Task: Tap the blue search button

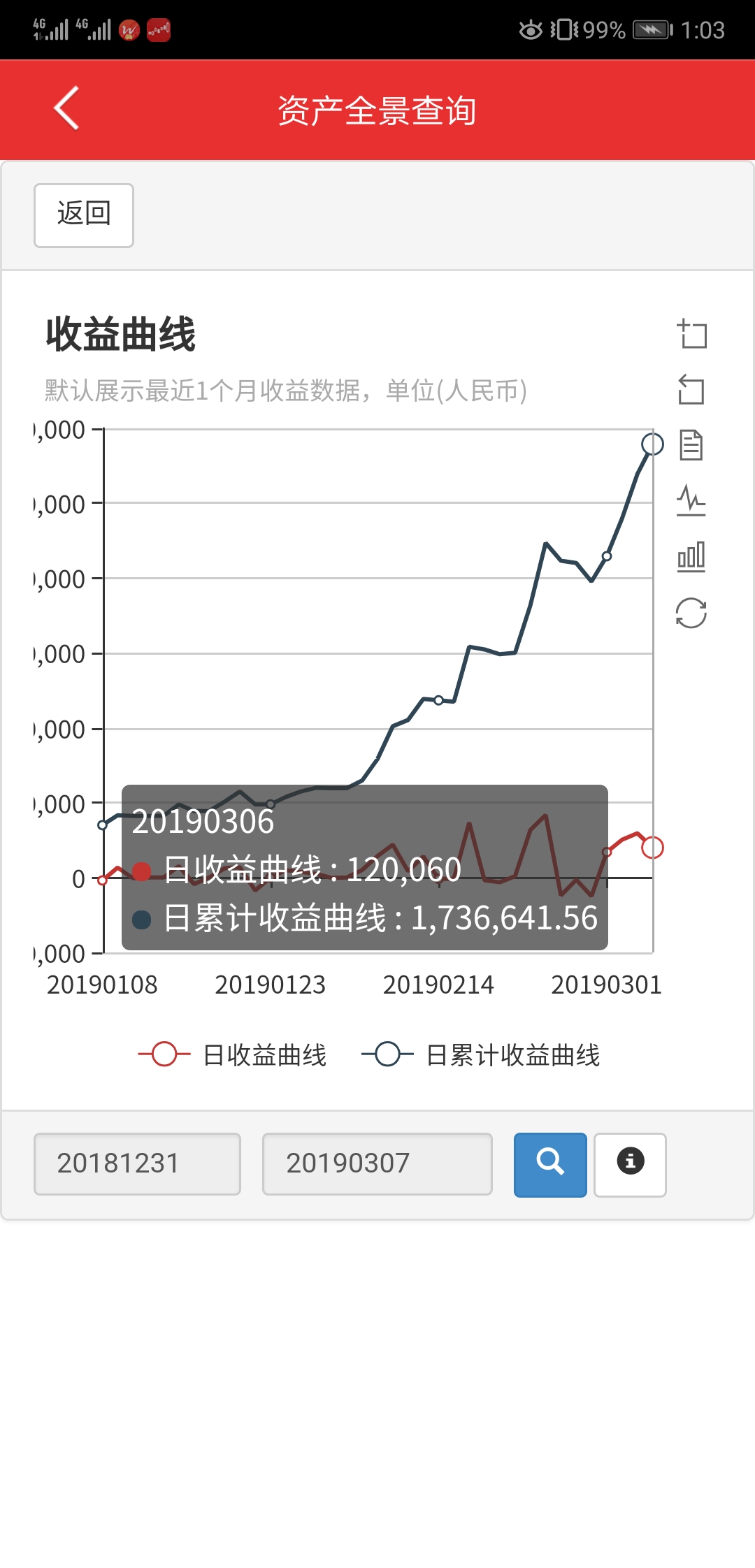Action: click(550, 1165)
